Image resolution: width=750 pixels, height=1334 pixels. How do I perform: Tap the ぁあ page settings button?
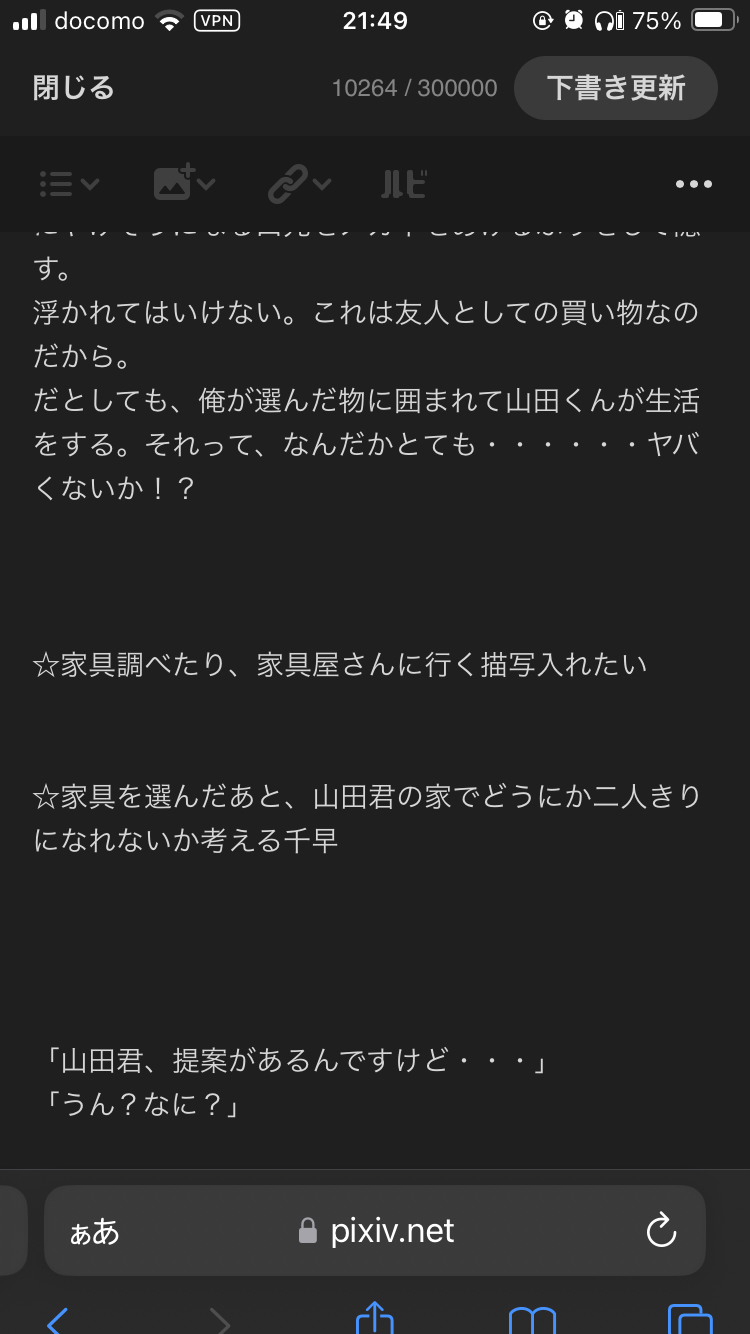coord(95,1232)
